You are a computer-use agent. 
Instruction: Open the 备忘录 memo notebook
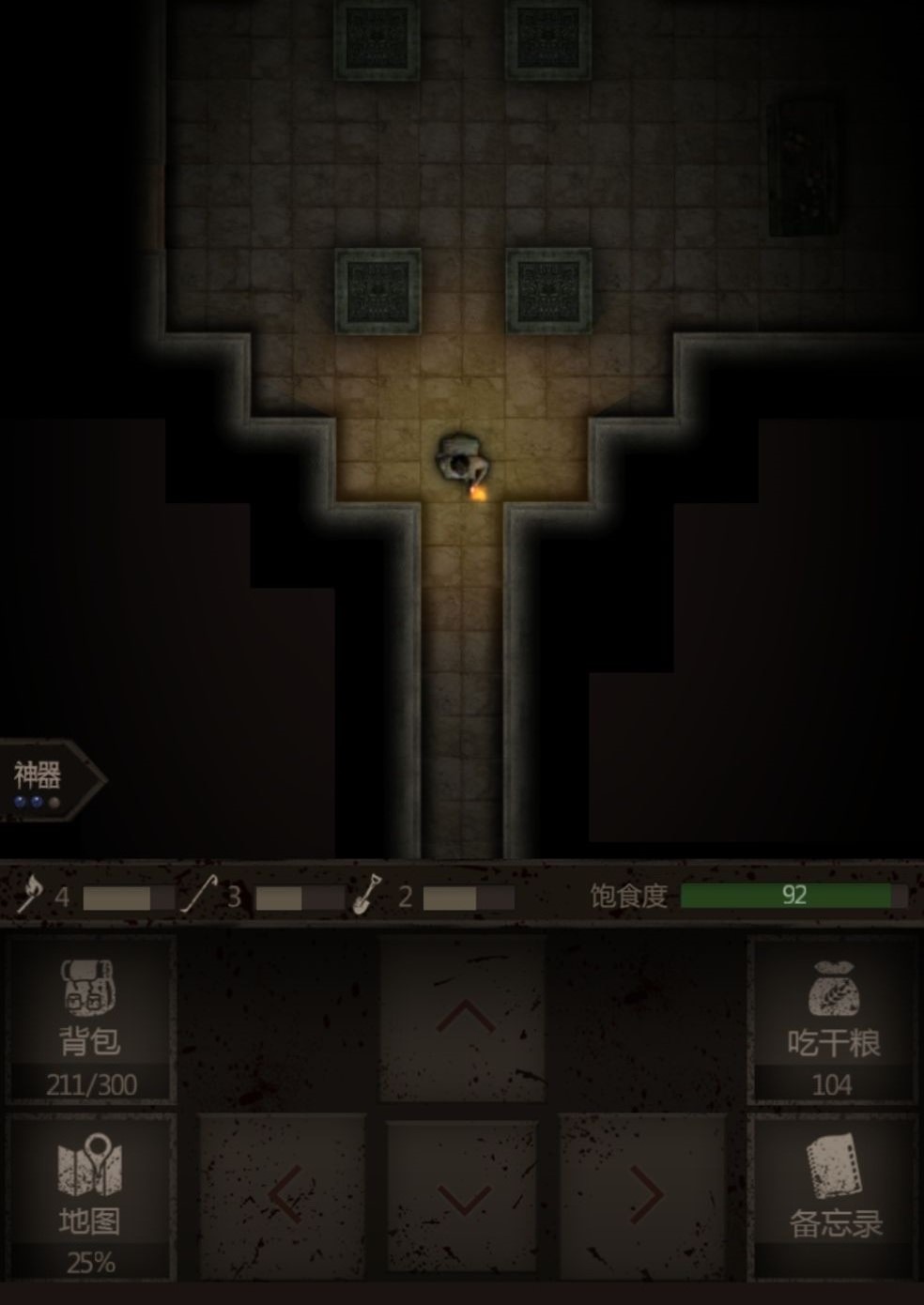[834, 1197]
